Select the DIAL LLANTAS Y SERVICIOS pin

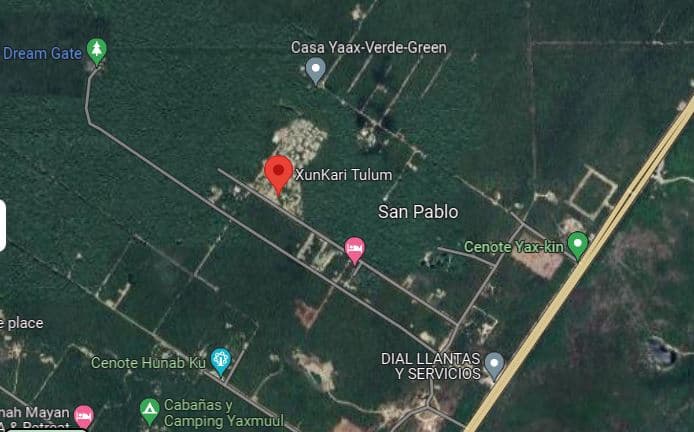[494, 363]
